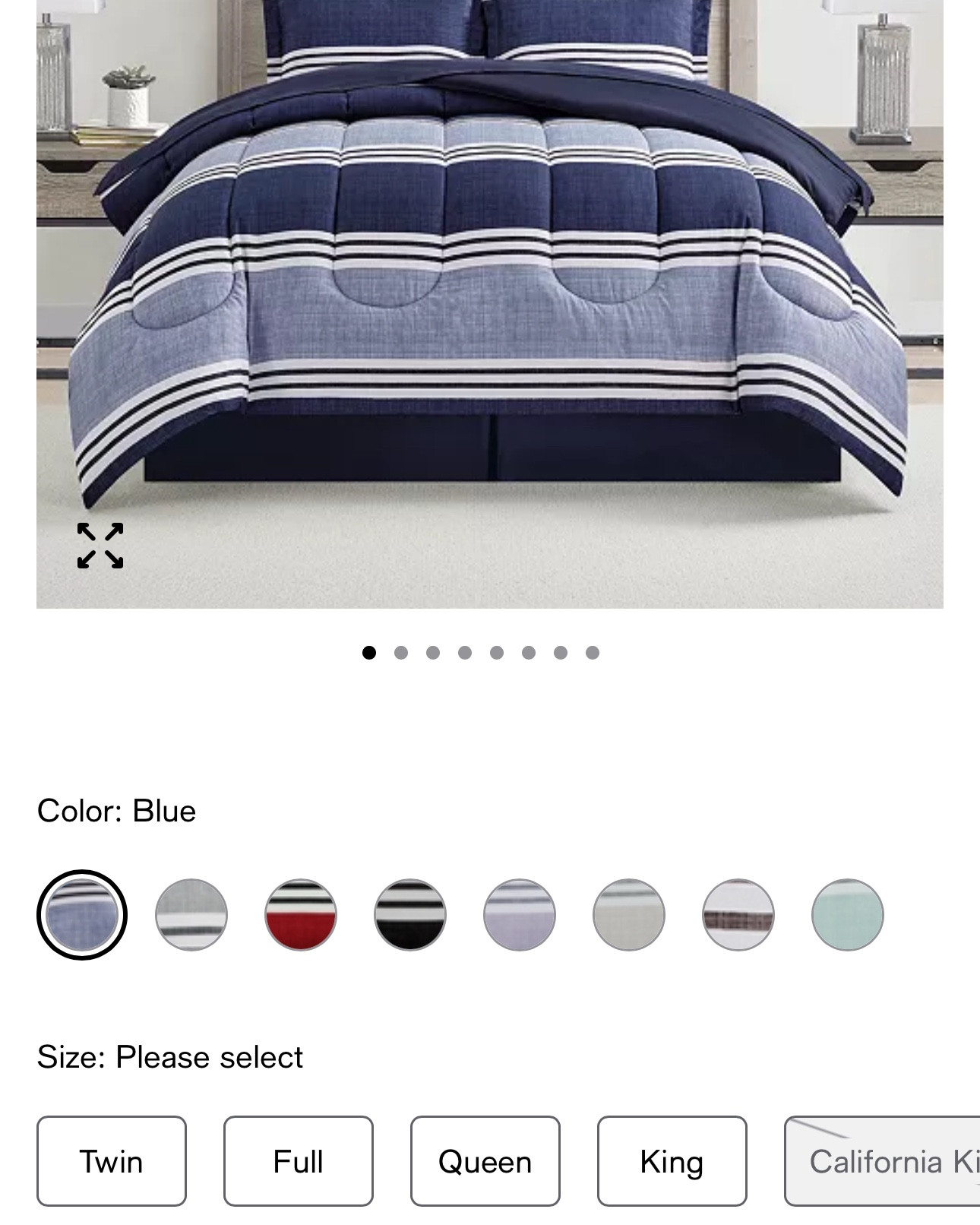Select the King size button

click(673, 1160)
